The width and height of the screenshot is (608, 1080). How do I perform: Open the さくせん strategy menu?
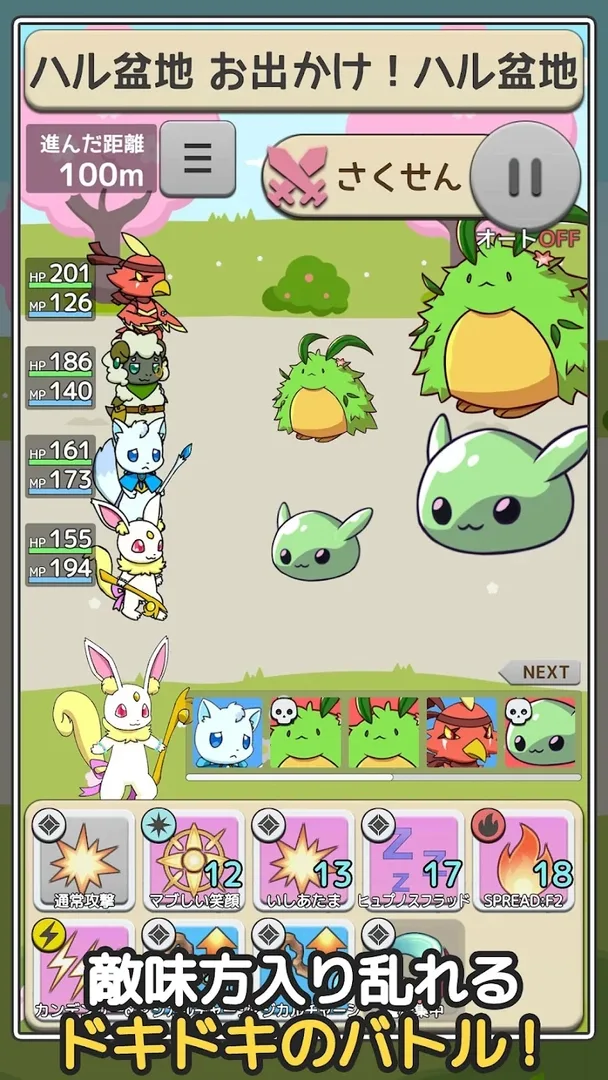[370, 176]
